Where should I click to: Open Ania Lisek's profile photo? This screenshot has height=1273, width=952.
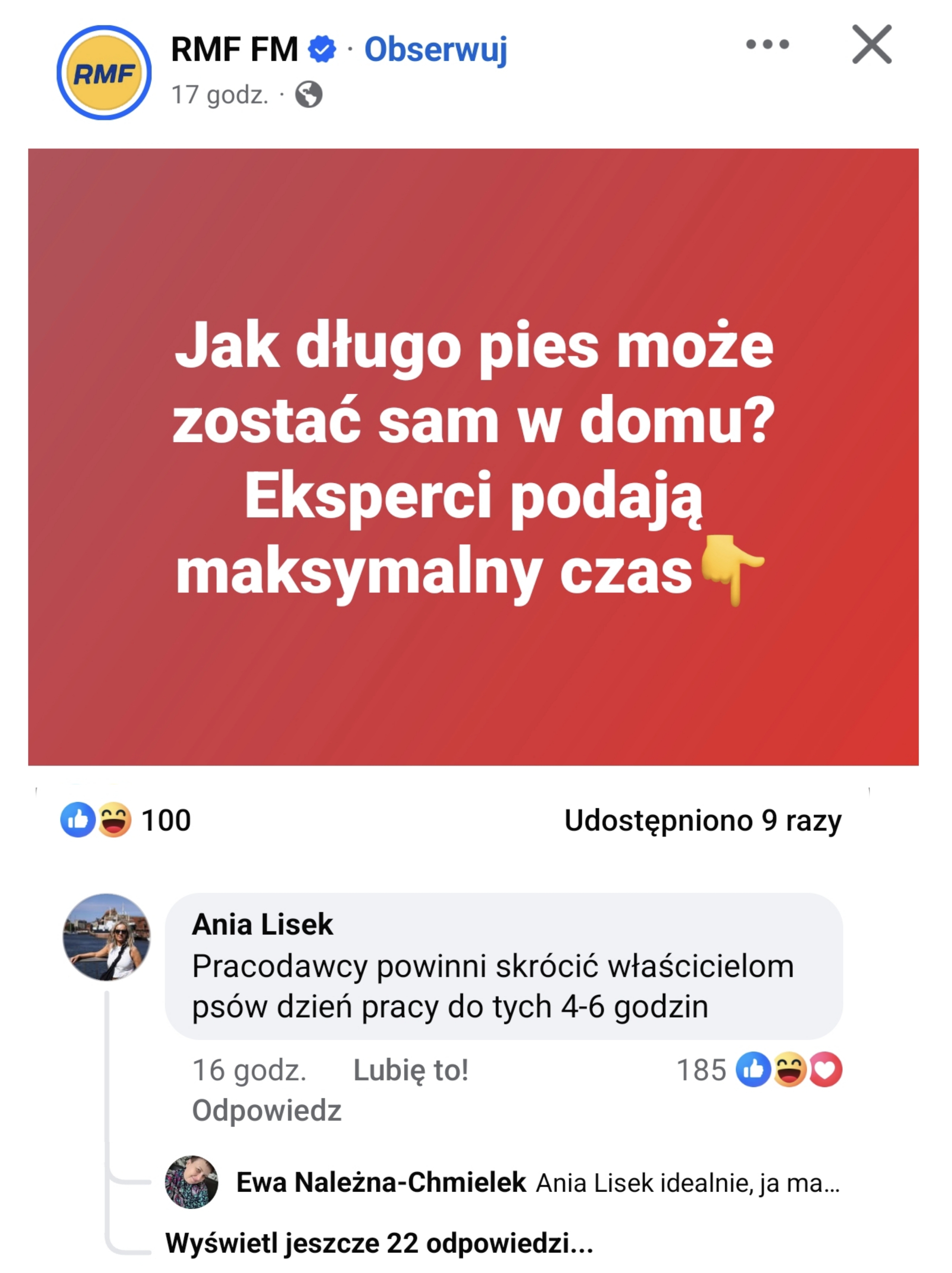point(106,937)
